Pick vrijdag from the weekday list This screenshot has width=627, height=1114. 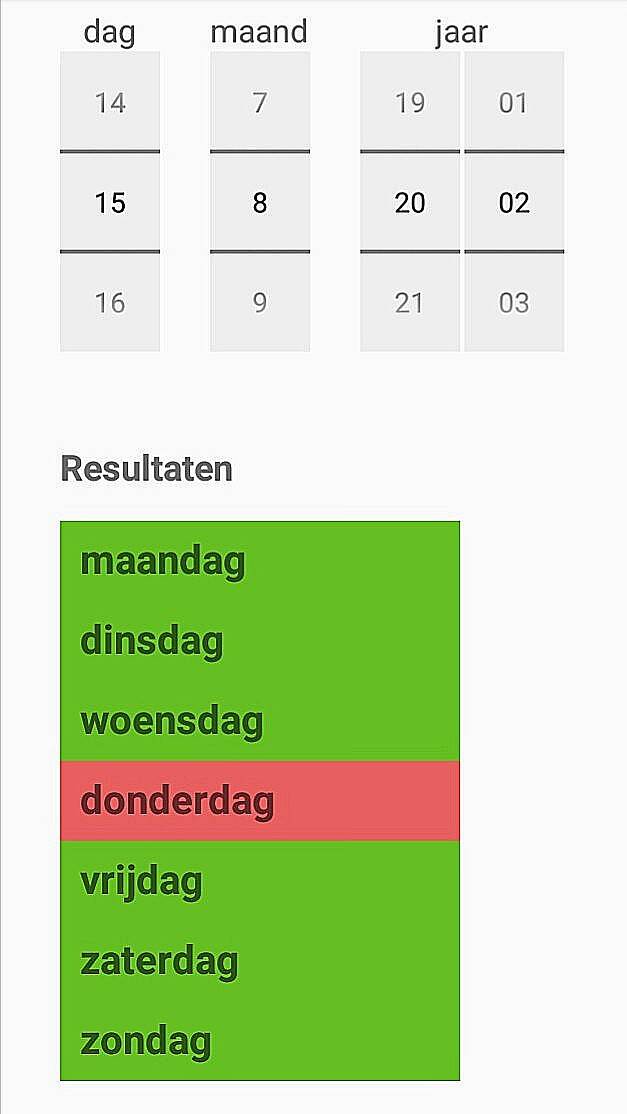click(260, 881)
